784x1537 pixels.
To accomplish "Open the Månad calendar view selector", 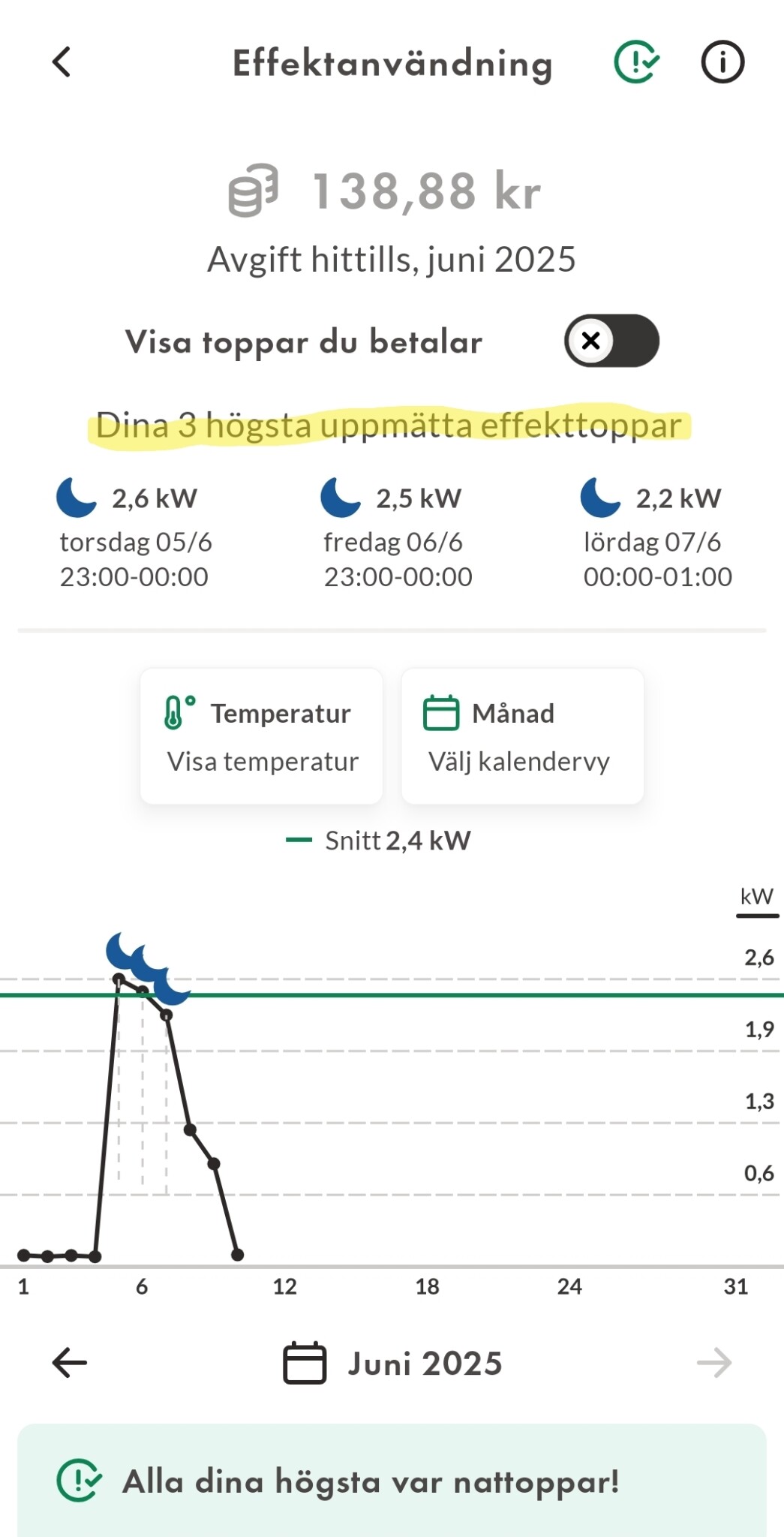I will 522,736.
